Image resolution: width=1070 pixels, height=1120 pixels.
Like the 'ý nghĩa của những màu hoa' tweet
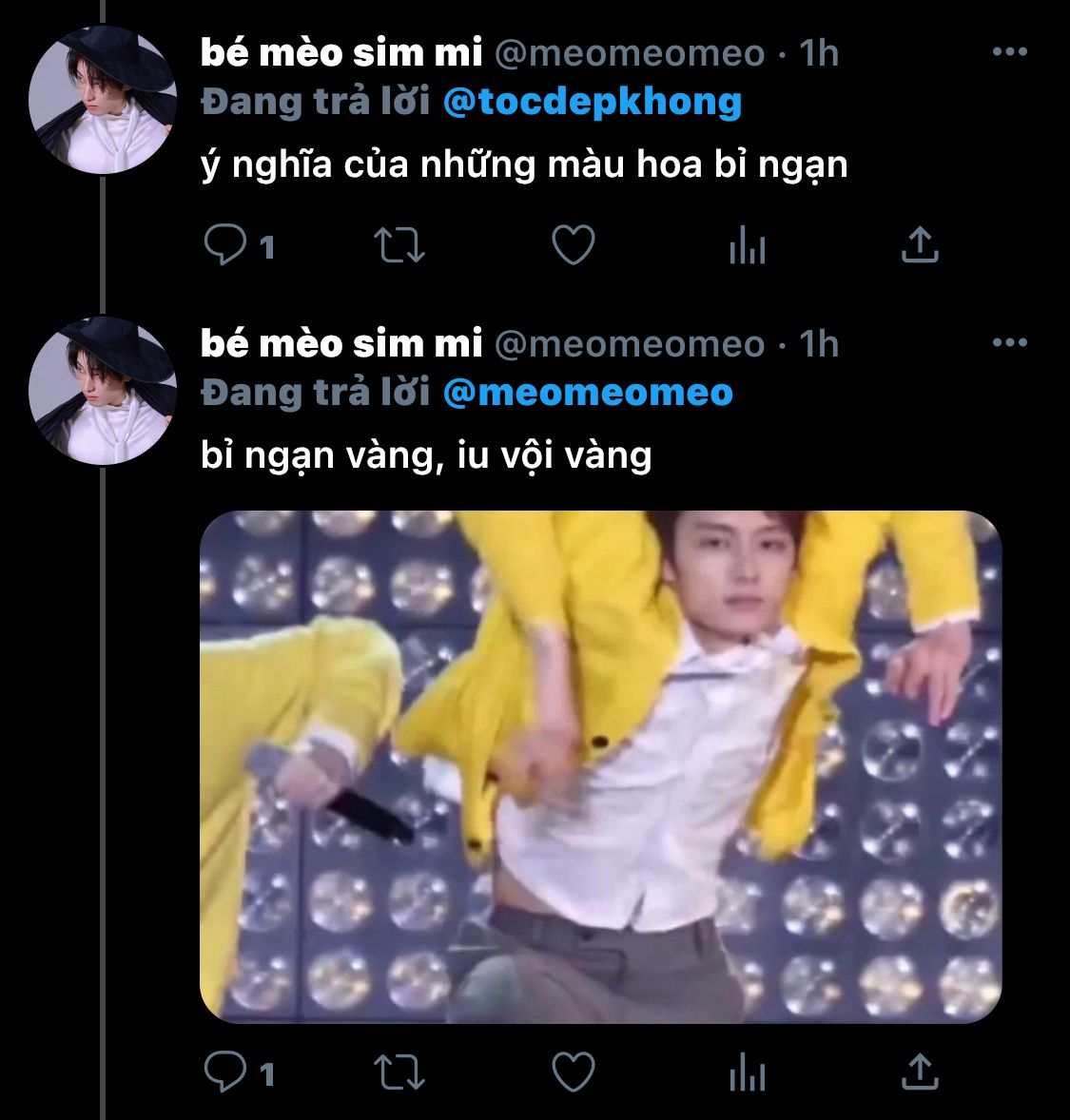coord(574,245)
